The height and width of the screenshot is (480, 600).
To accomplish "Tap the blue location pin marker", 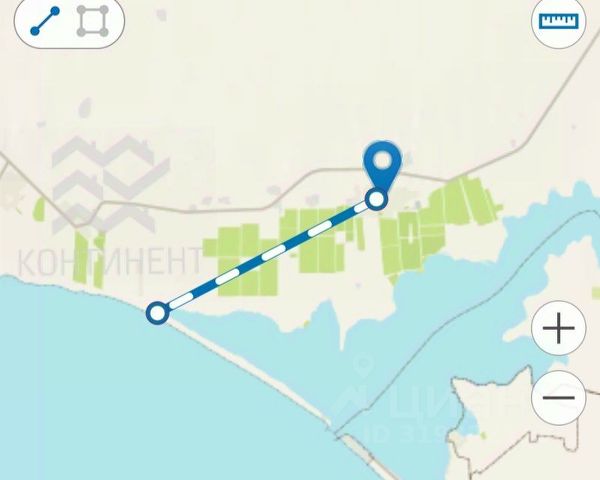I will 381,163.
